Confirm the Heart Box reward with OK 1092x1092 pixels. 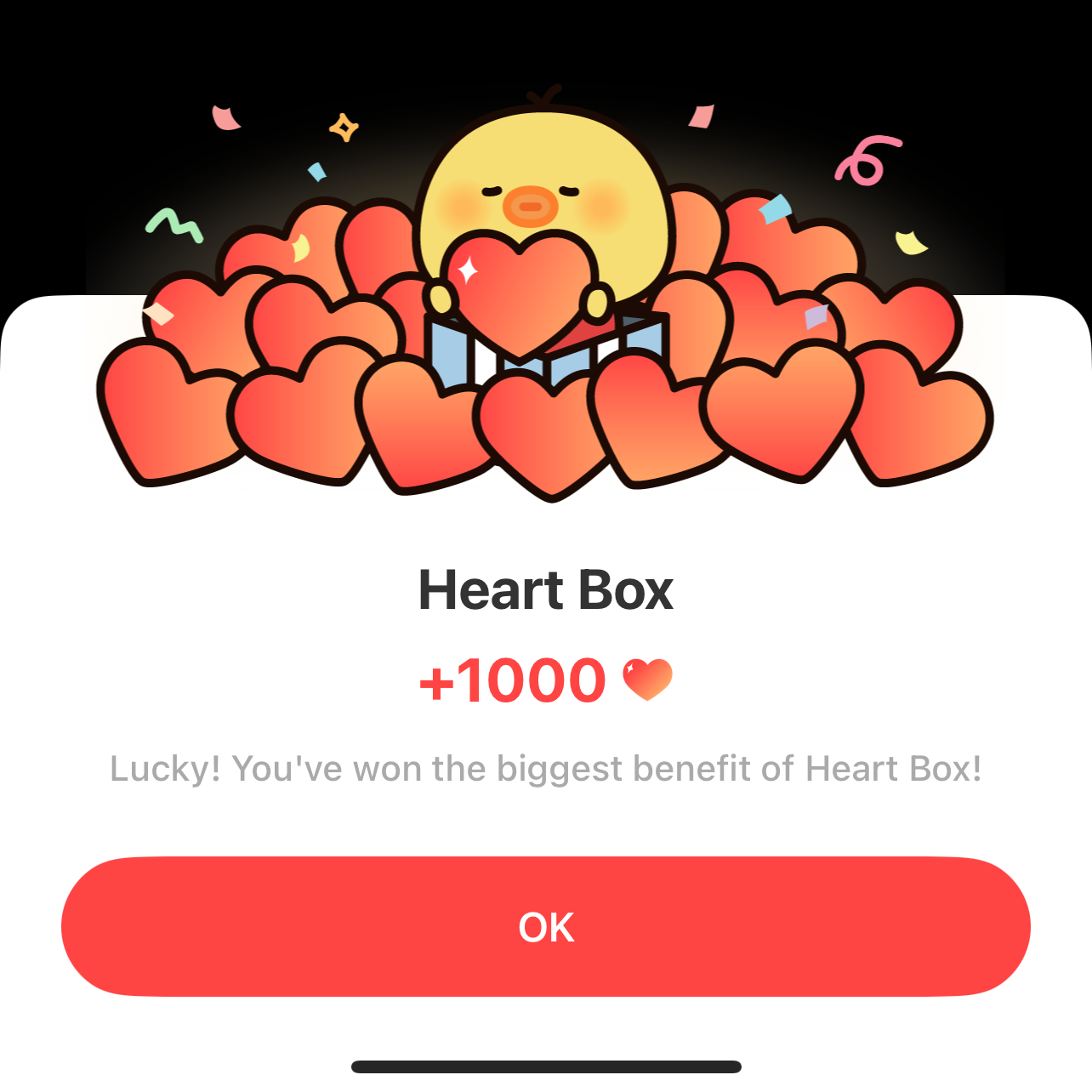[545, 926]
